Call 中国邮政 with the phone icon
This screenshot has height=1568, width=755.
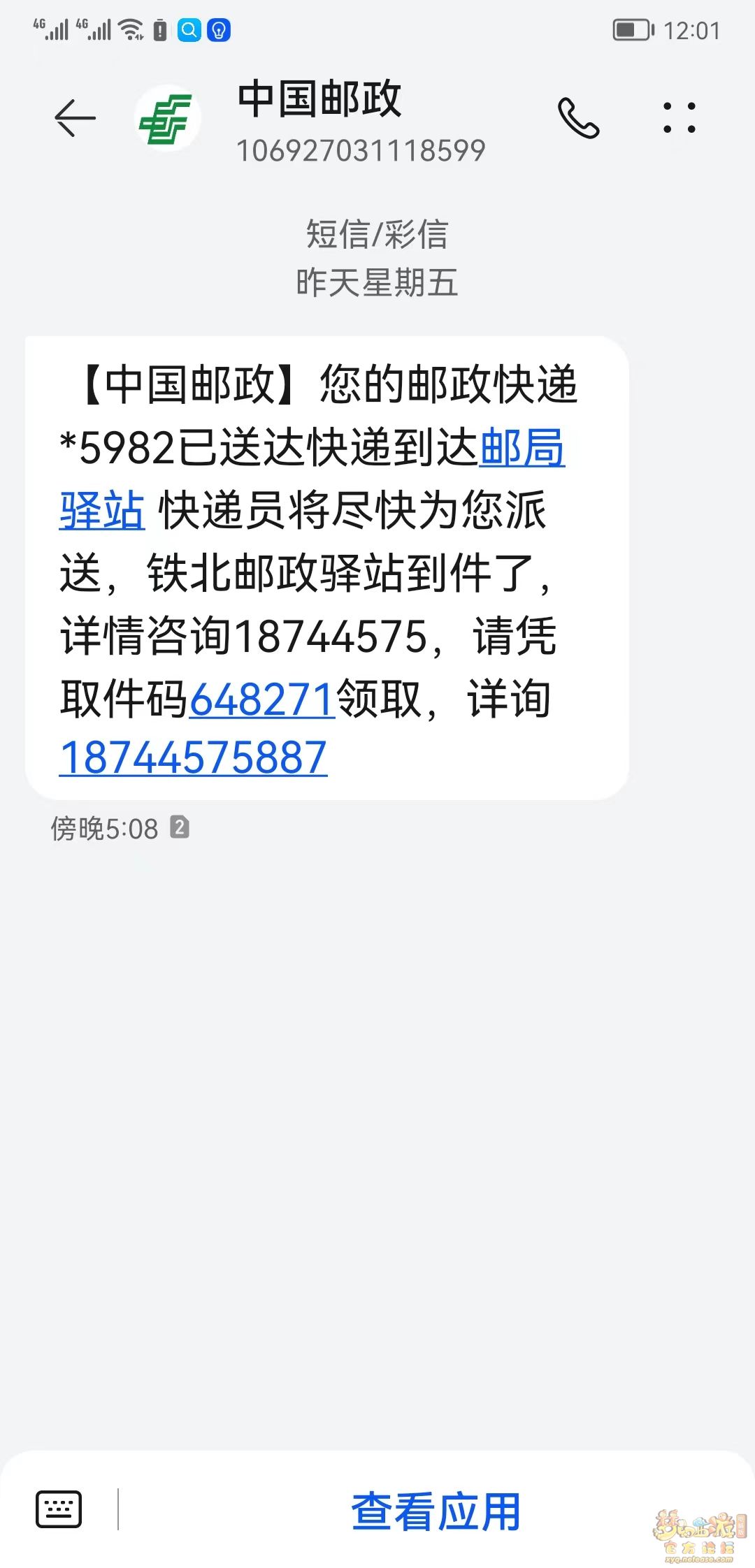coord(578,118)
